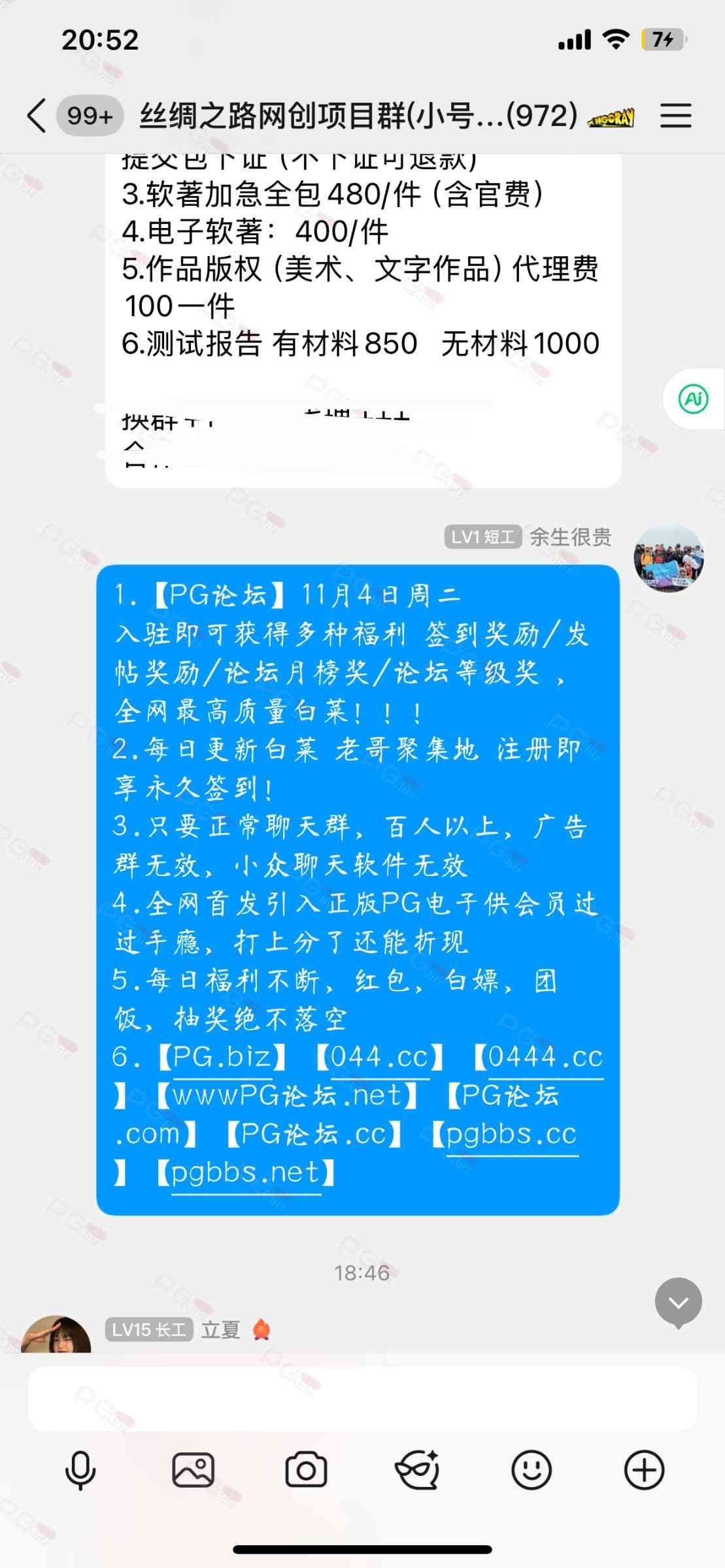Jump to latest messages with down arrow
The width and height of the screenshot is (725, 1568).
tap(678, 1302)
